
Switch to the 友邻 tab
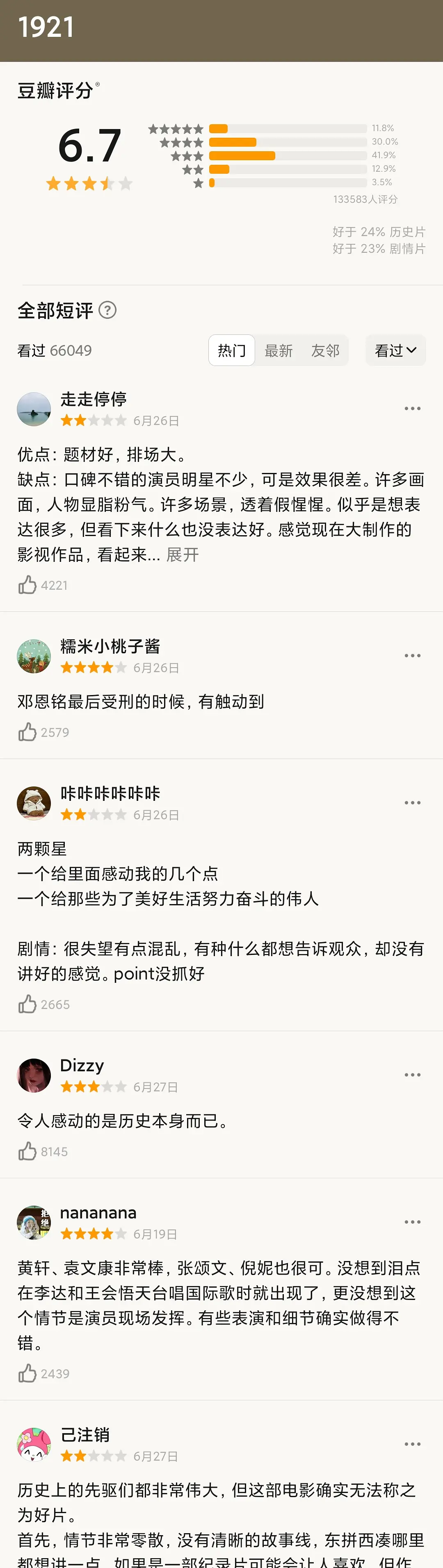point(325,351)
